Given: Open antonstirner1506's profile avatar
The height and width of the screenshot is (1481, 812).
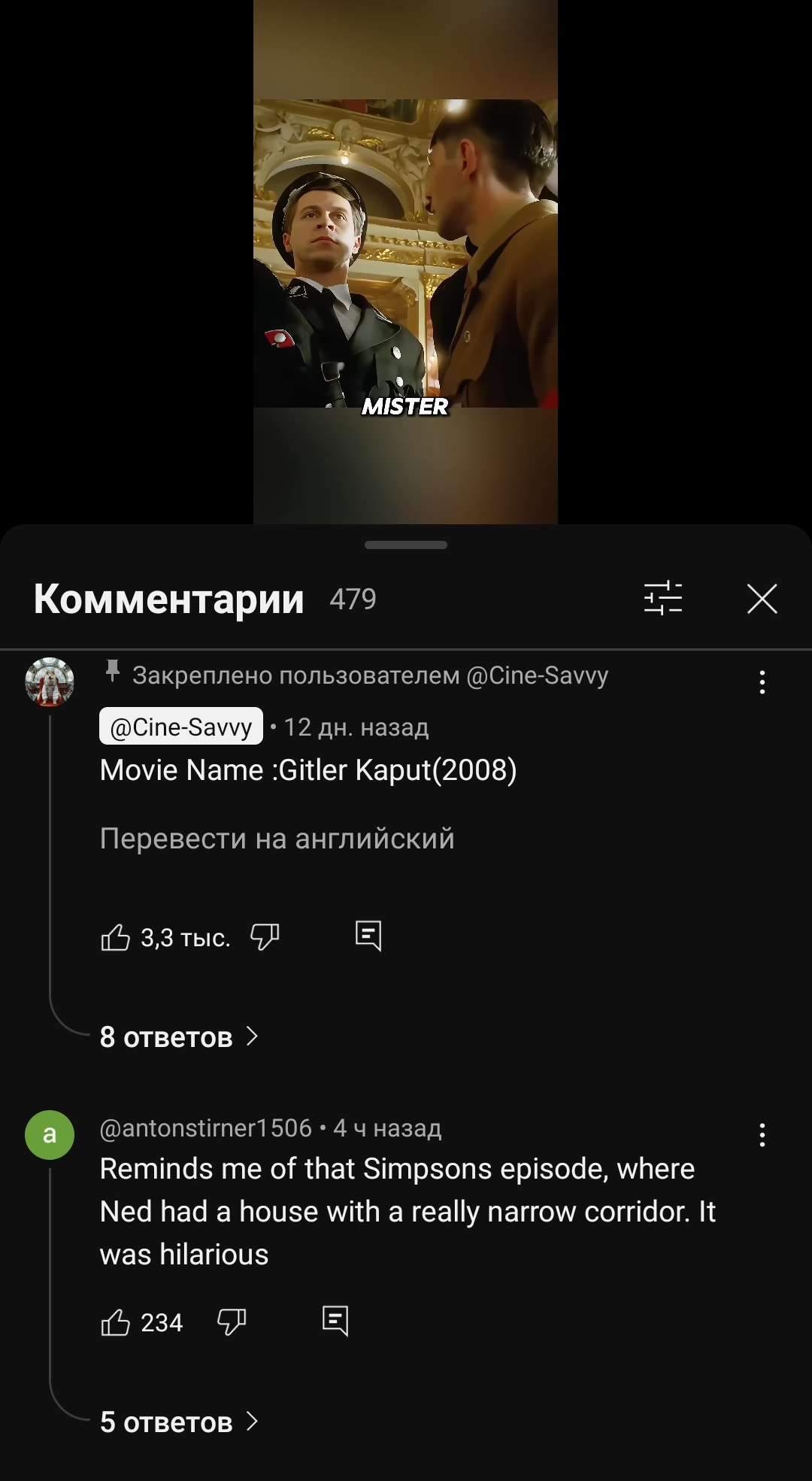Looking at the screenshot, I should pyautogui.click(x=50, y=1134).
